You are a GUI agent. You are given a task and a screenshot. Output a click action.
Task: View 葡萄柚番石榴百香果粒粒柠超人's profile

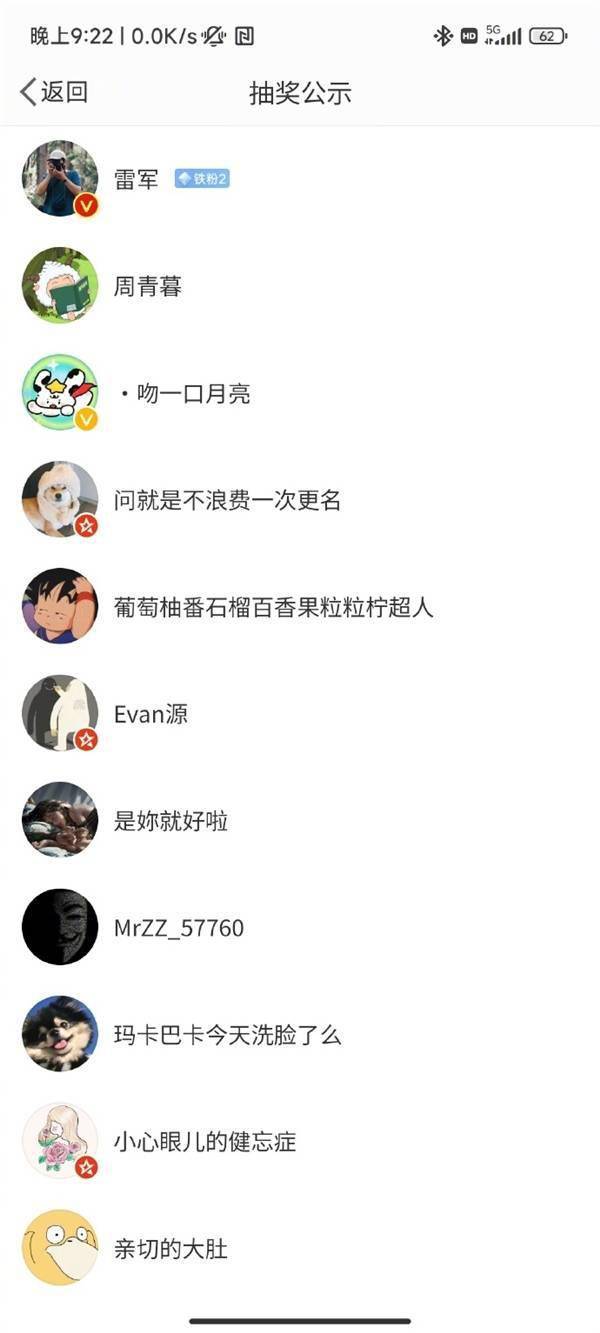click(x=273, y=607)
